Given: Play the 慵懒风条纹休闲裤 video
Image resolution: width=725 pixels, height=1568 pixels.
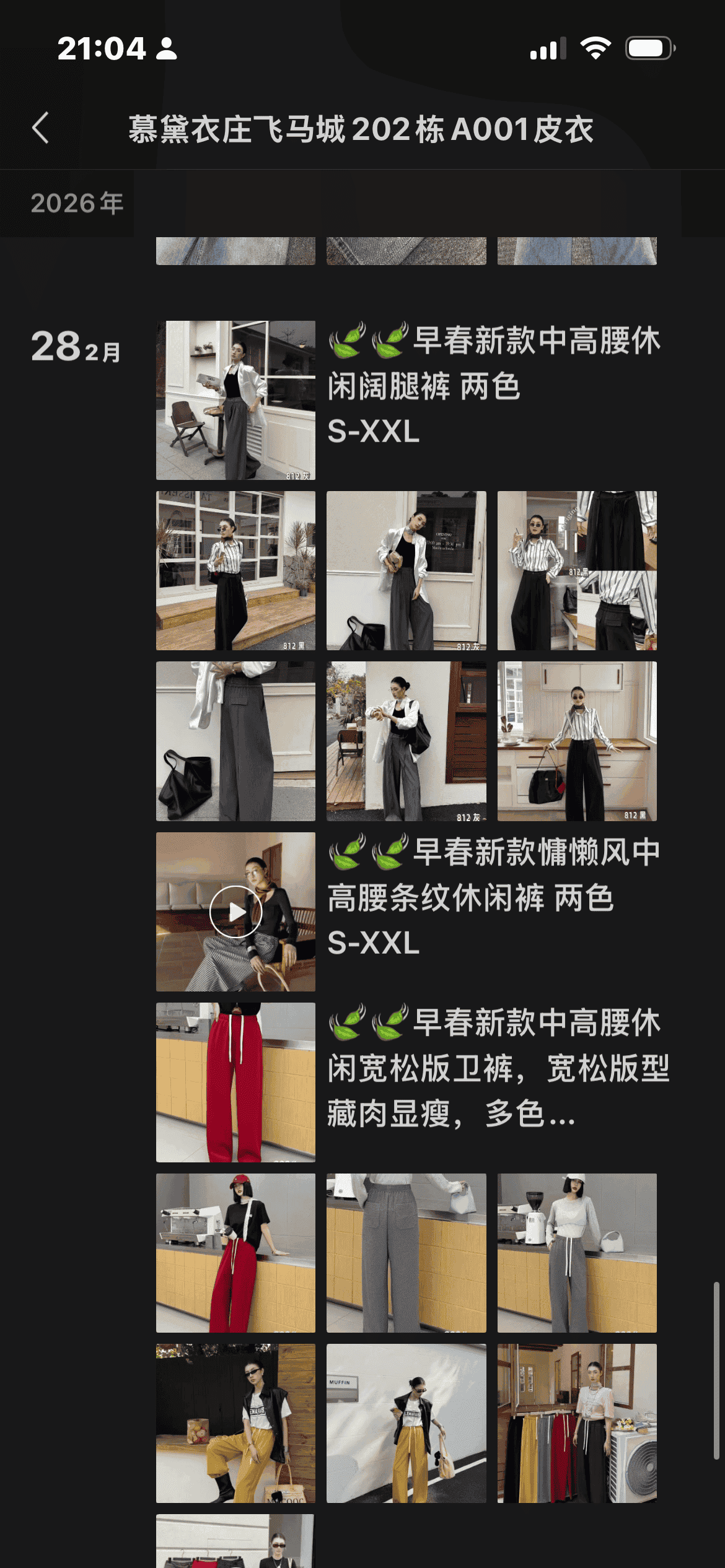Looking at the screenshot, I should (x=235, y=912).
